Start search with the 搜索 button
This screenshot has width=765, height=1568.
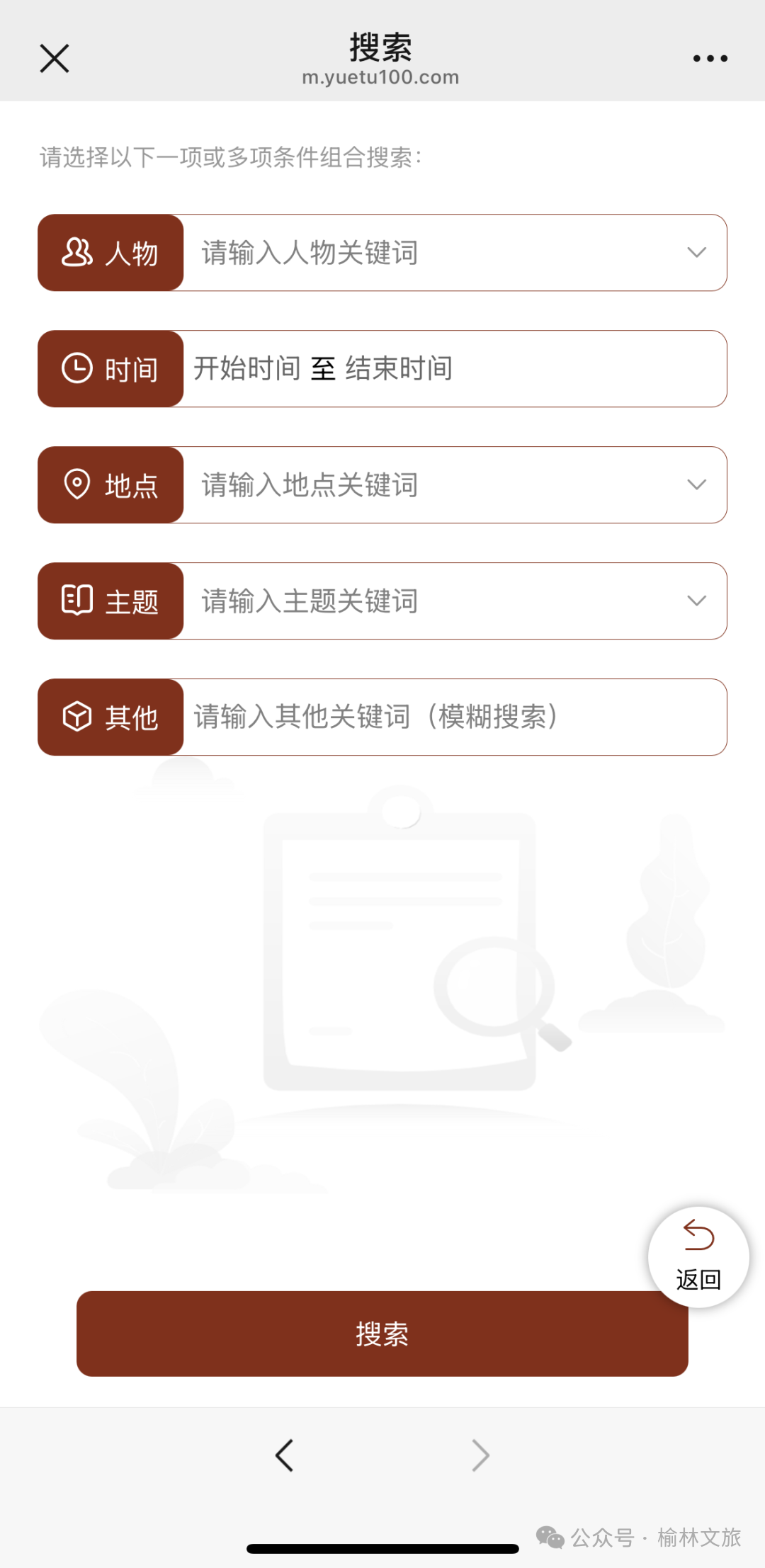tap(382, 1334)
